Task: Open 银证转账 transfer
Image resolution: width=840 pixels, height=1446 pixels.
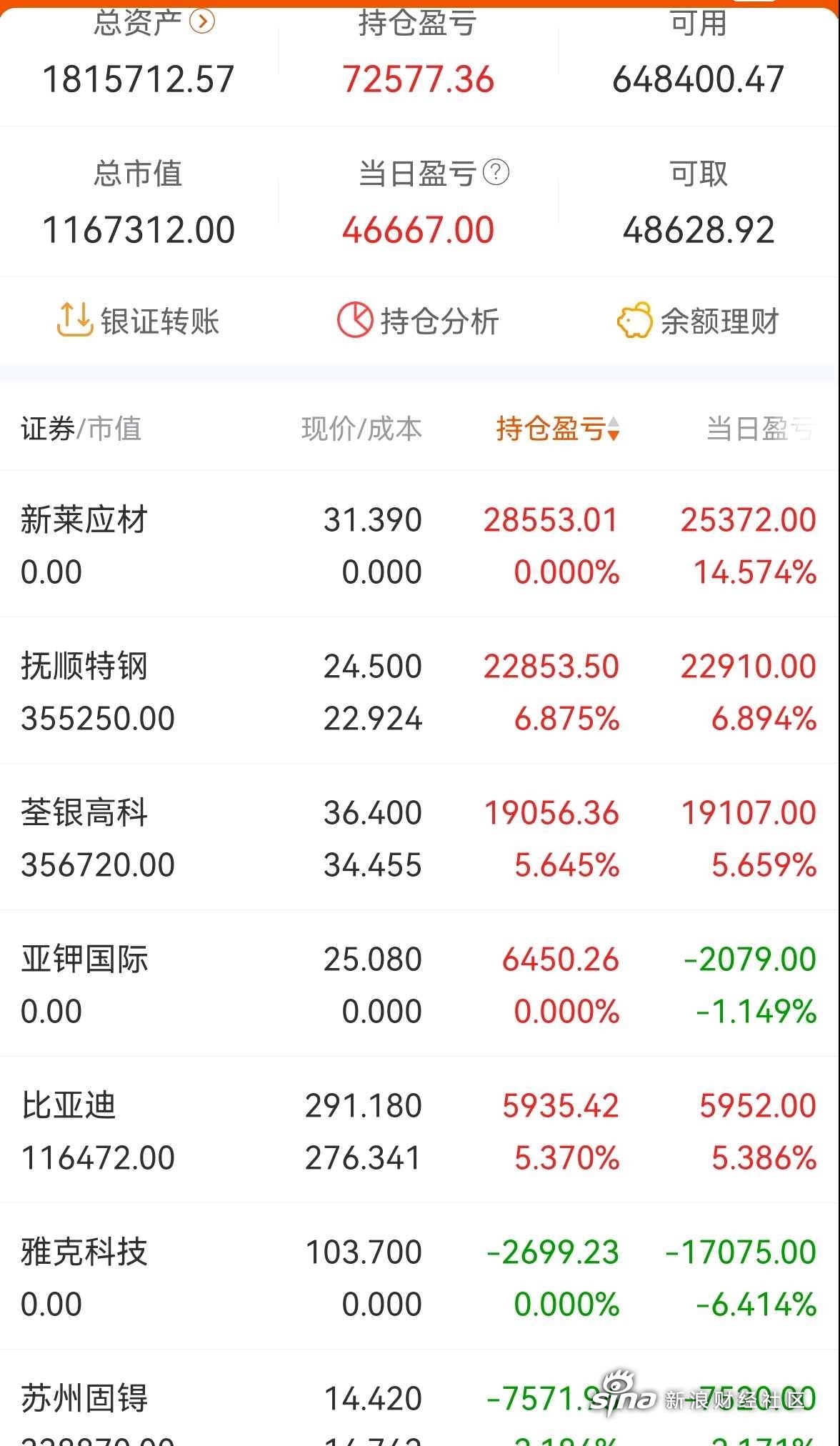Action: tap(139, 321)
